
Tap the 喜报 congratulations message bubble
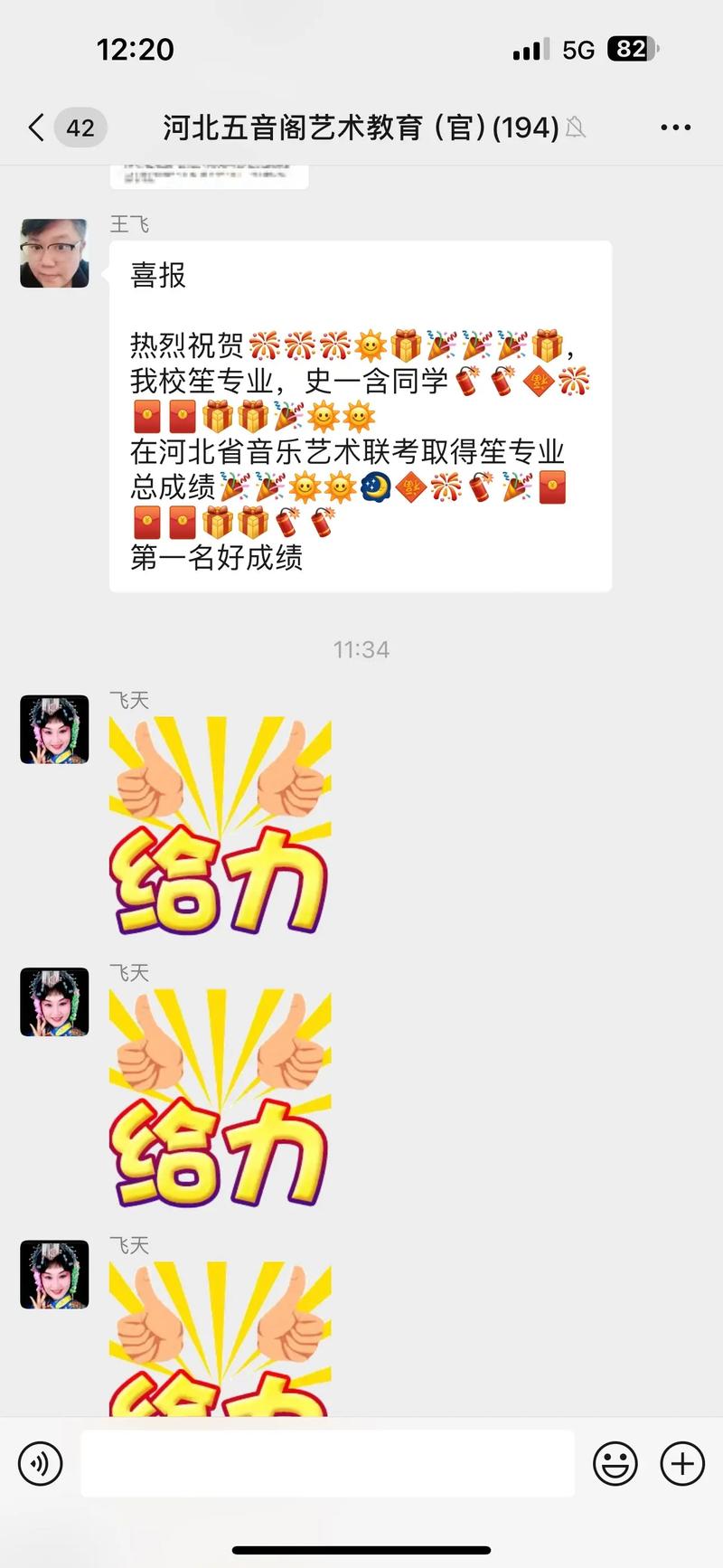coord(360,411)
